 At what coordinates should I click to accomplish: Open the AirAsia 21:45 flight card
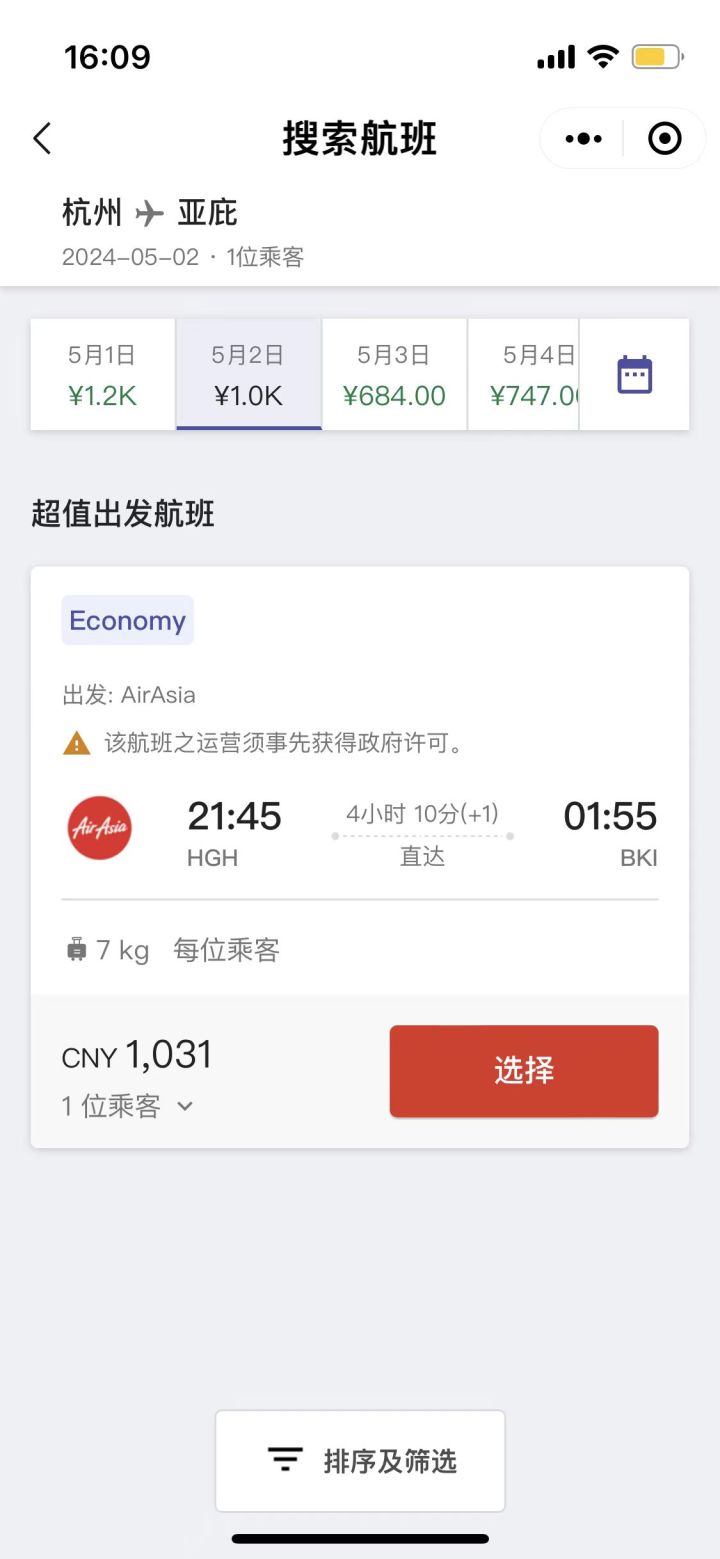click(360, 781)
